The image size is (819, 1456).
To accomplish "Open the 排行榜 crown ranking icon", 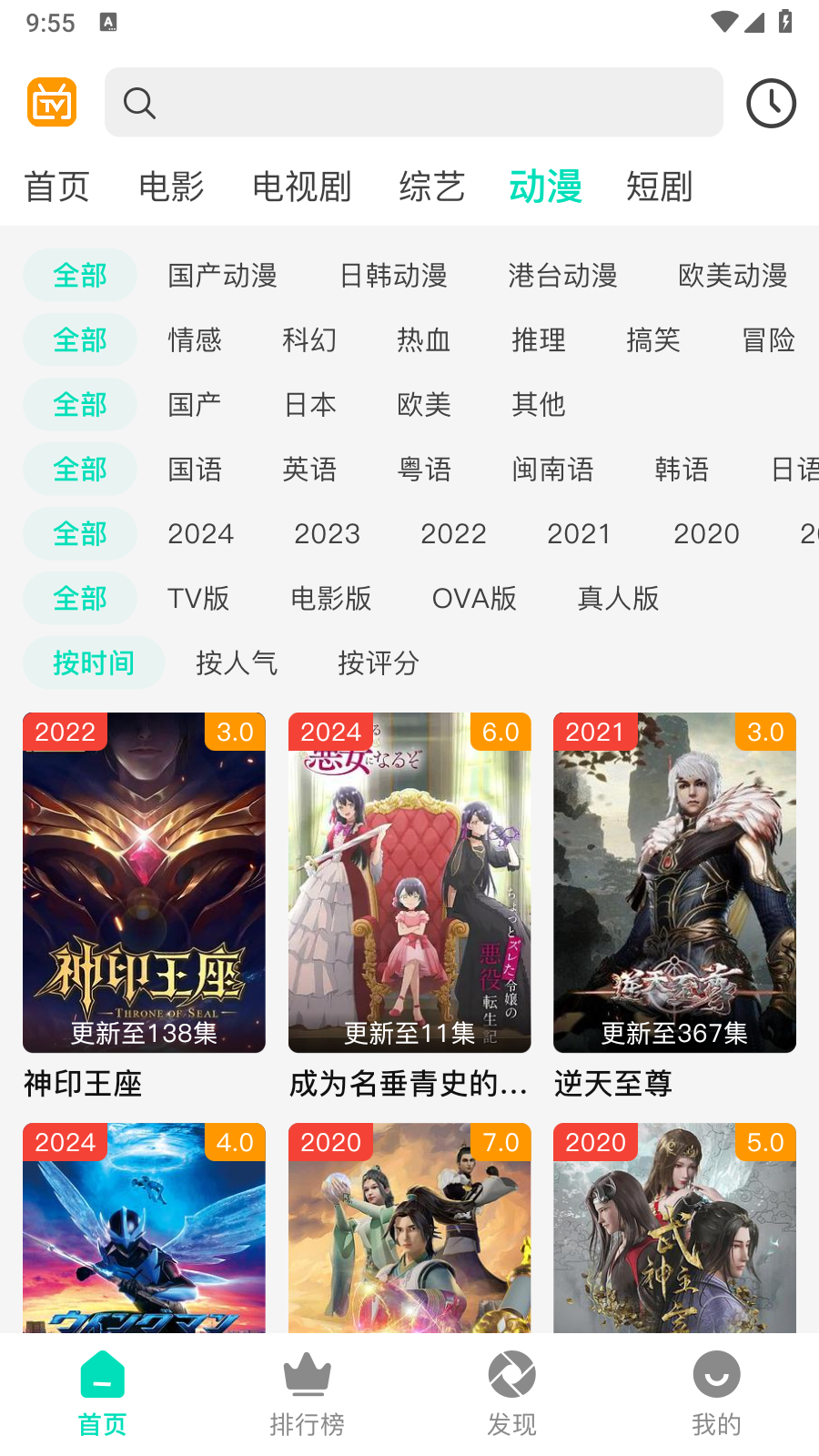I will click(x=307, y=1374).
